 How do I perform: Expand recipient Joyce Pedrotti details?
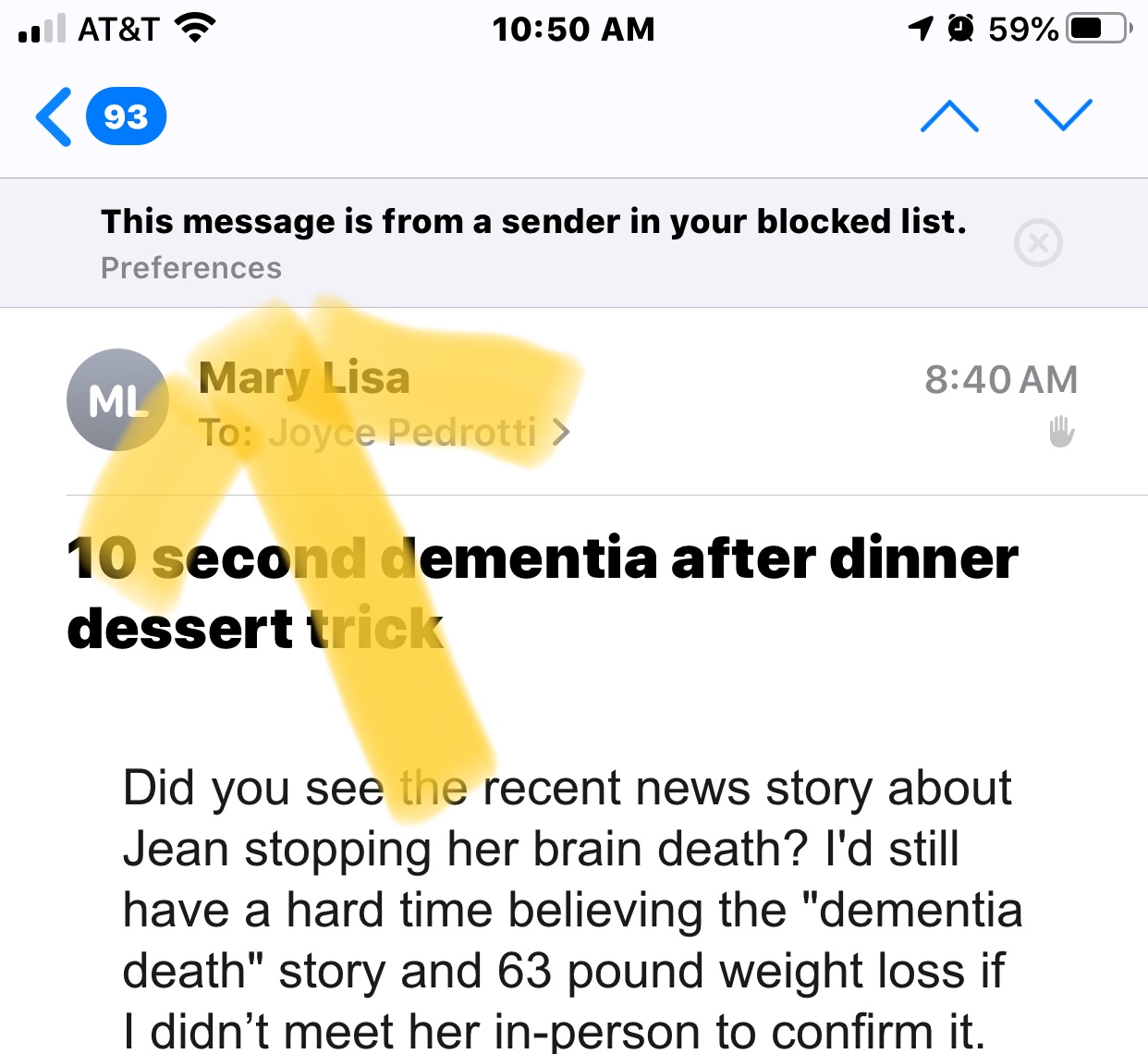point(403,432)
